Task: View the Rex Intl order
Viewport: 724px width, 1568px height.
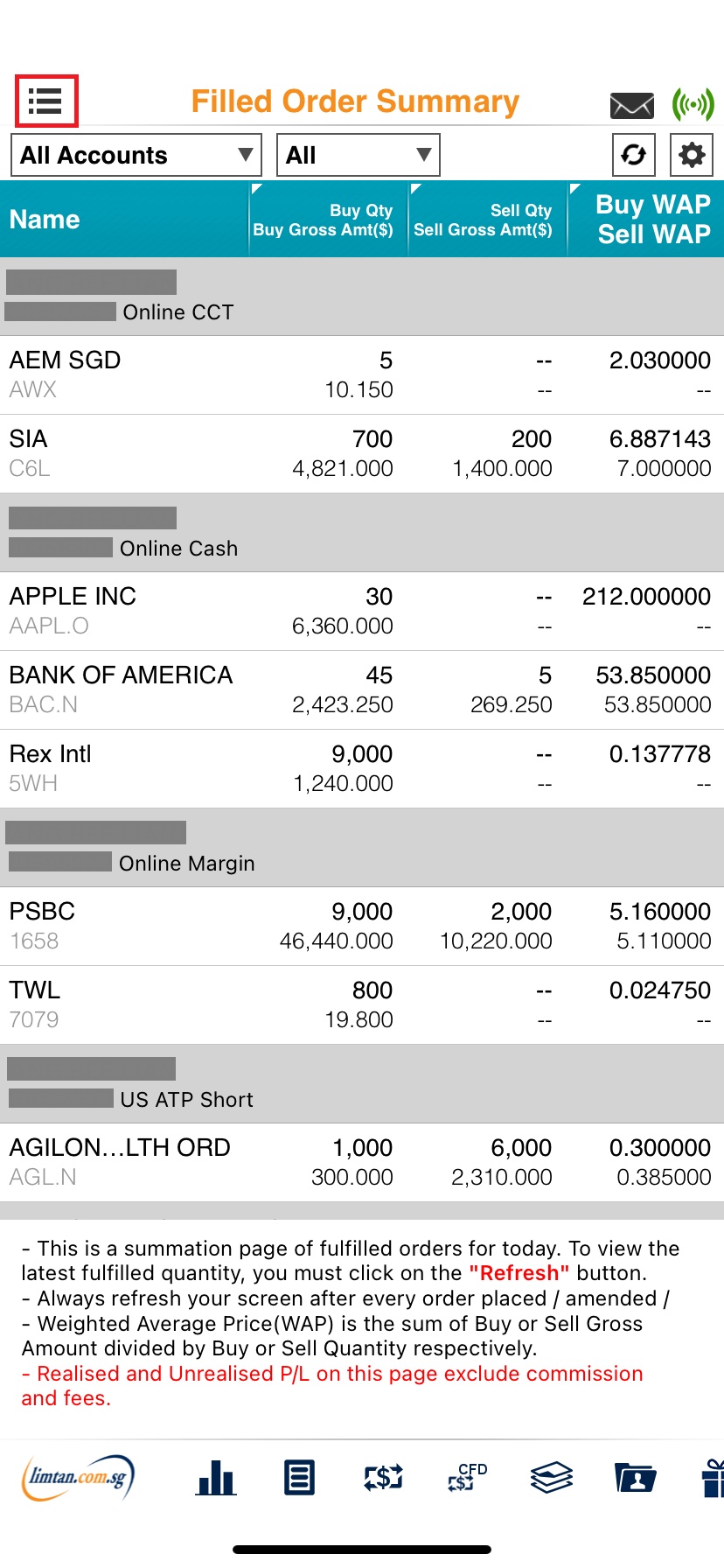Action: [x=362, y=768]
